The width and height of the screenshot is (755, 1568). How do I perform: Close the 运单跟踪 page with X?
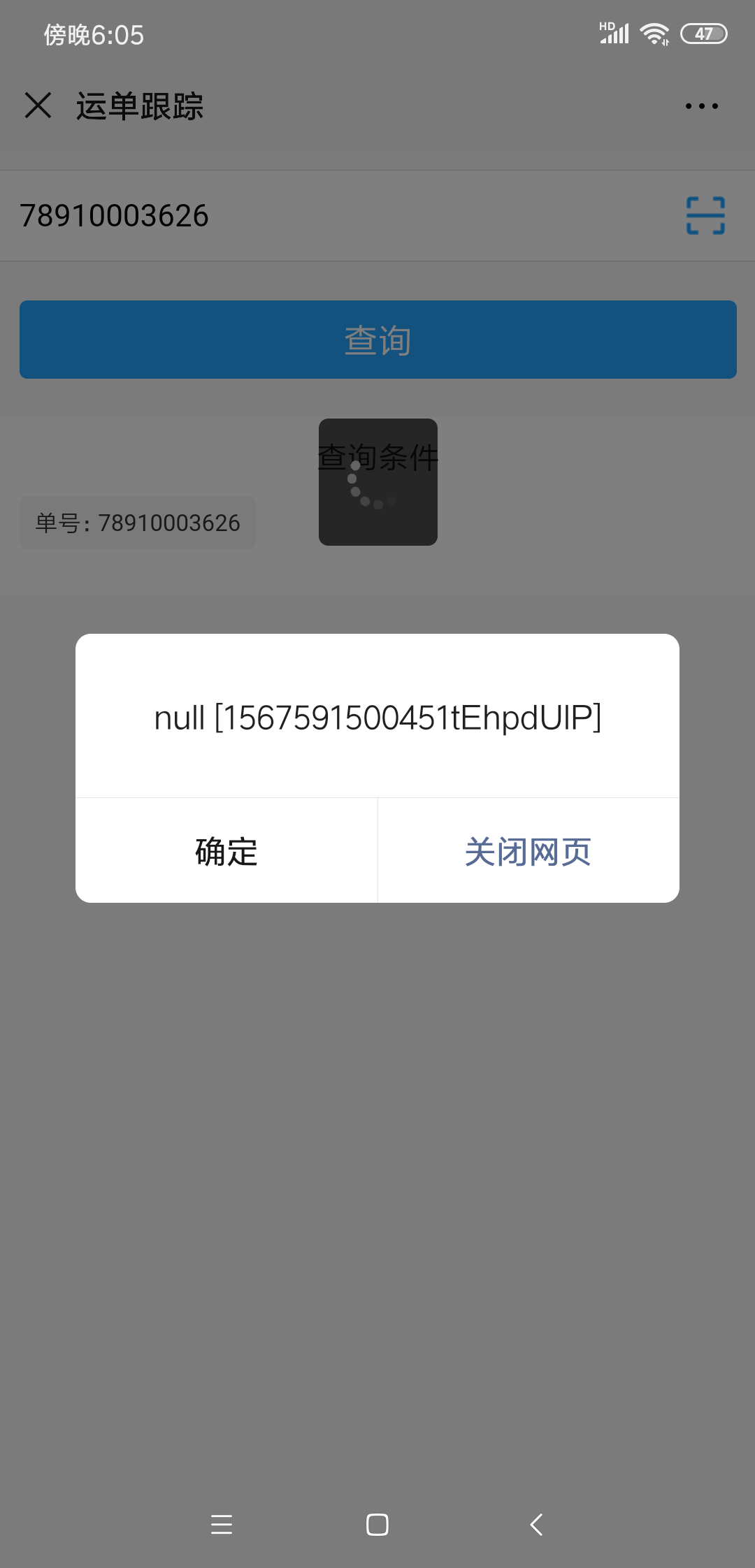(38, 106)
